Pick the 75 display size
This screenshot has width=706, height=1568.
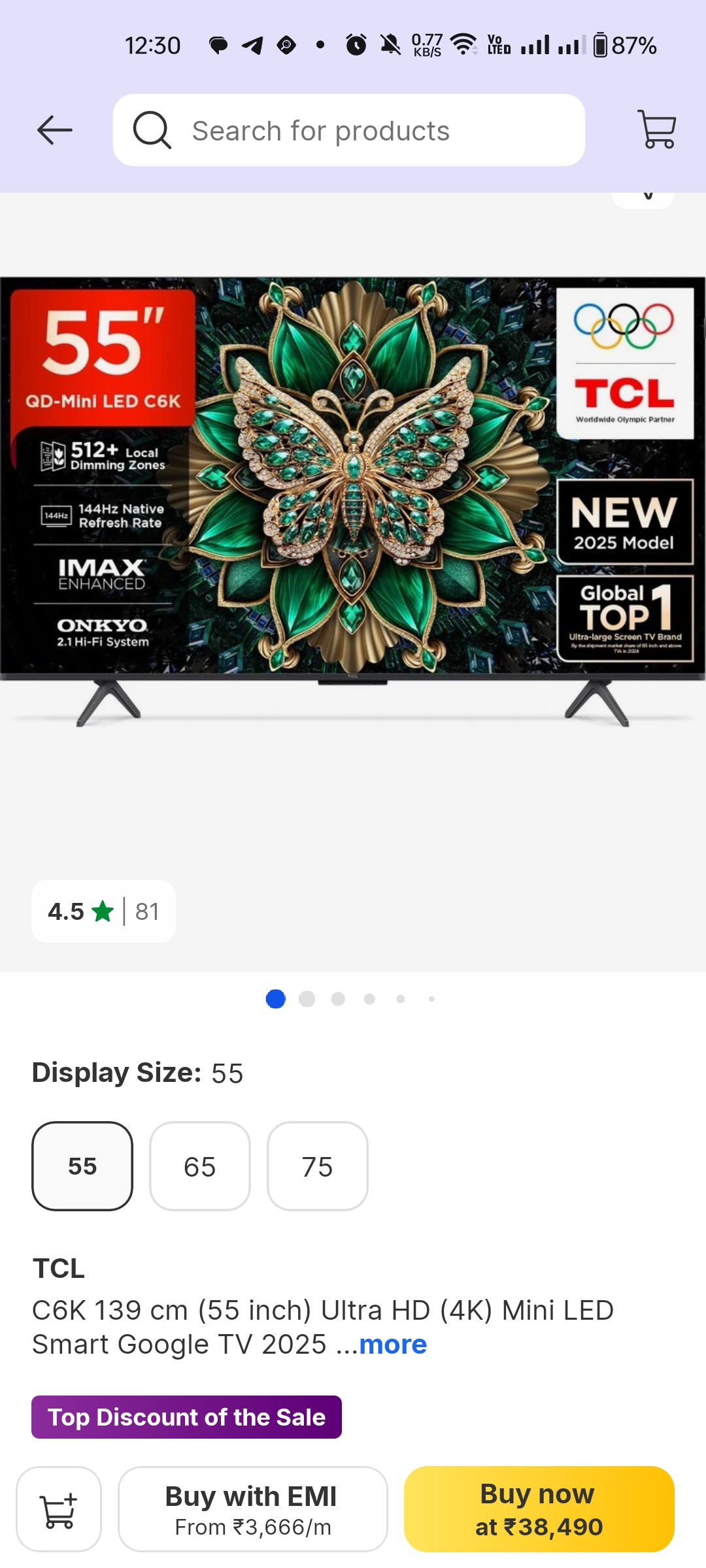click(x=317, y=1166)
